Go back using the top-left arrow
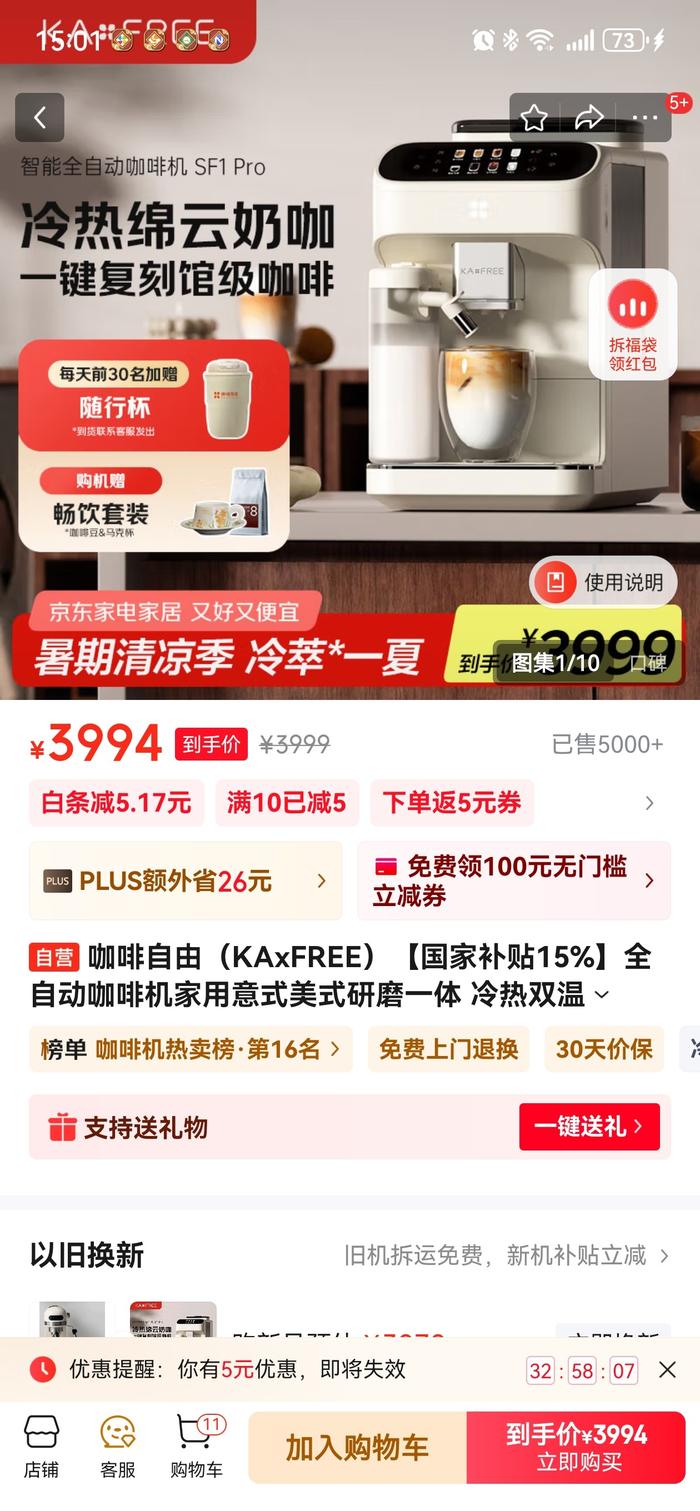700x1511 pixels. (40, 118)
